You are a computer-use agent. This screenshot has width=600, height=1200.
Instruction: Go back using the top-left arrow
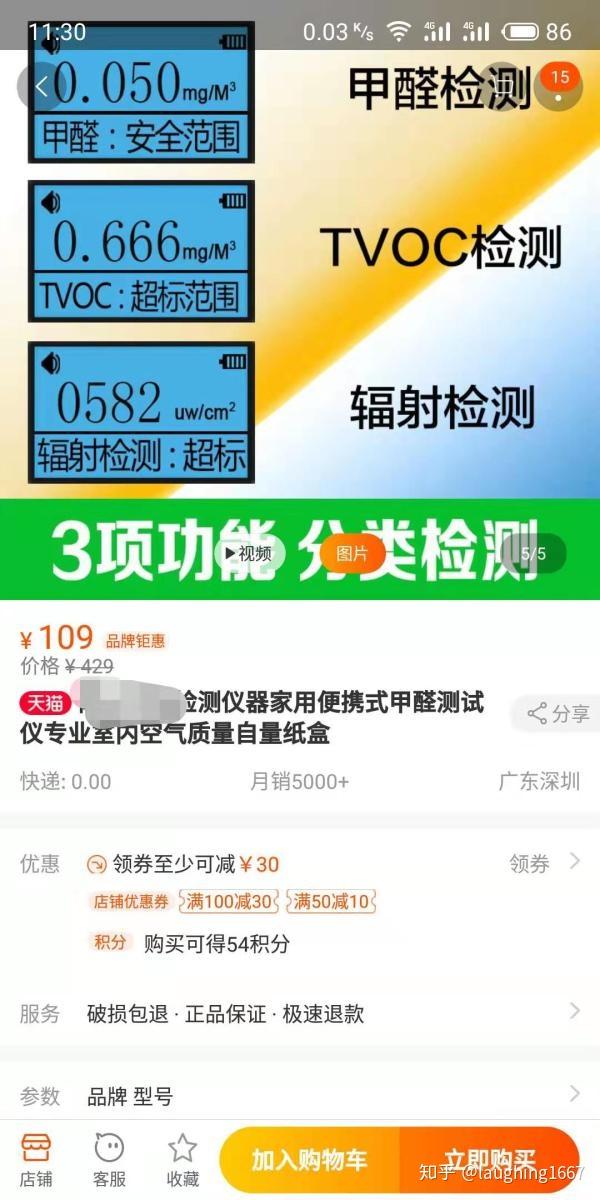pos(41,86)
